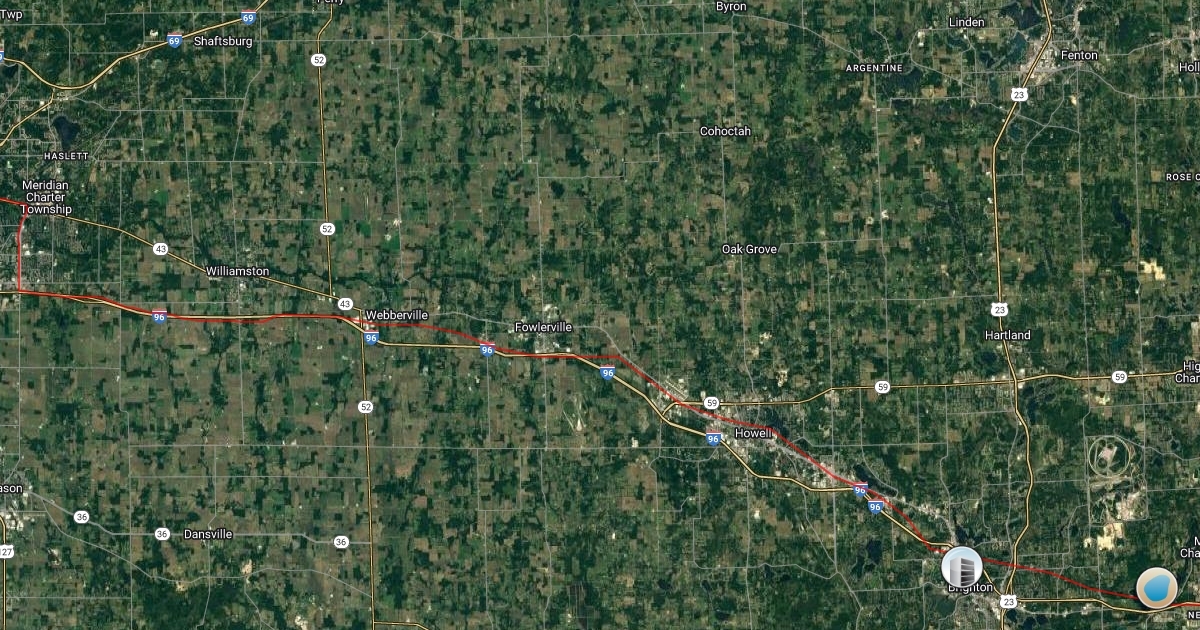Open the blue lake marker on the route
This screenshot has width=1200, height=630.
click(x=1156, y=588)
